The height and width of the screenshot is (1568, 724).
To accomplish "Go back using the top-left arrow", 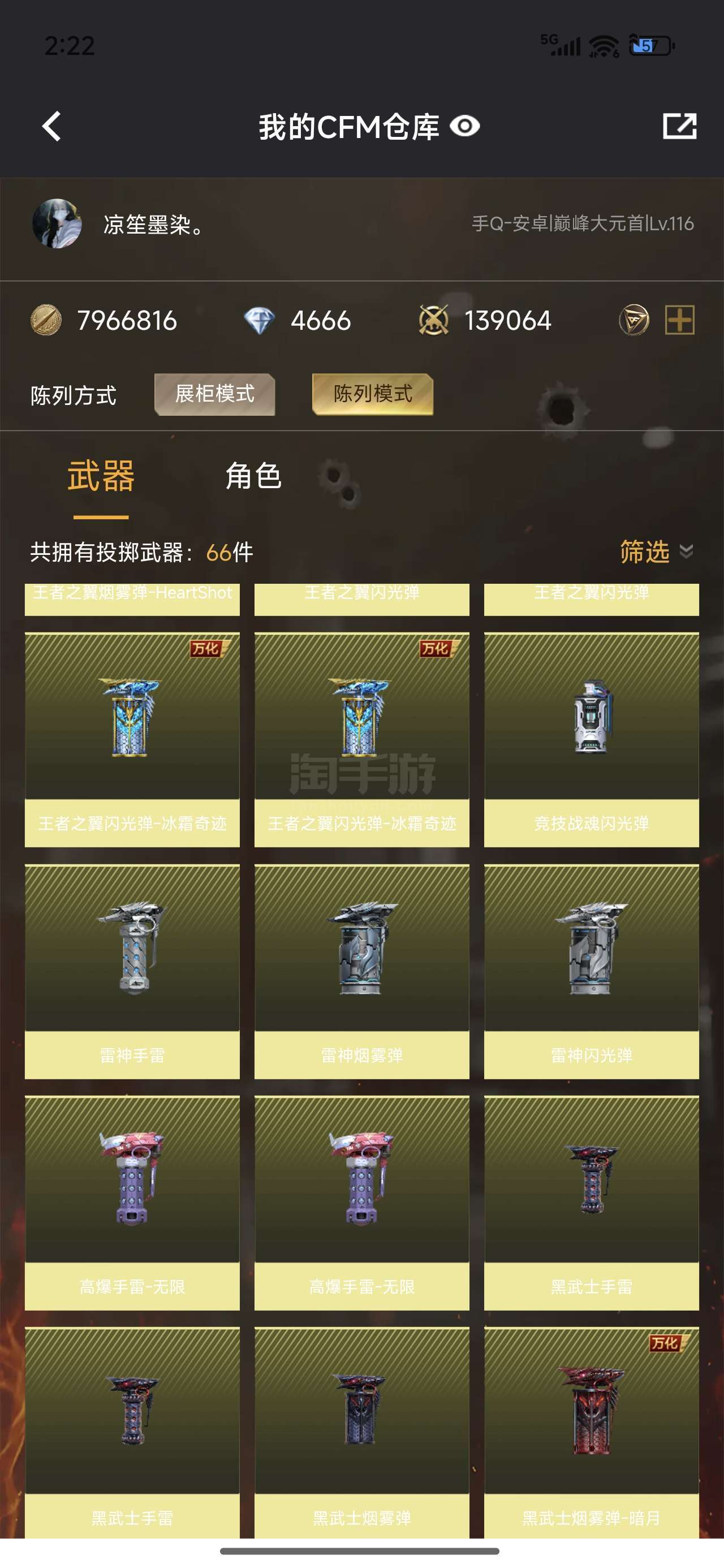I will 52,127.
